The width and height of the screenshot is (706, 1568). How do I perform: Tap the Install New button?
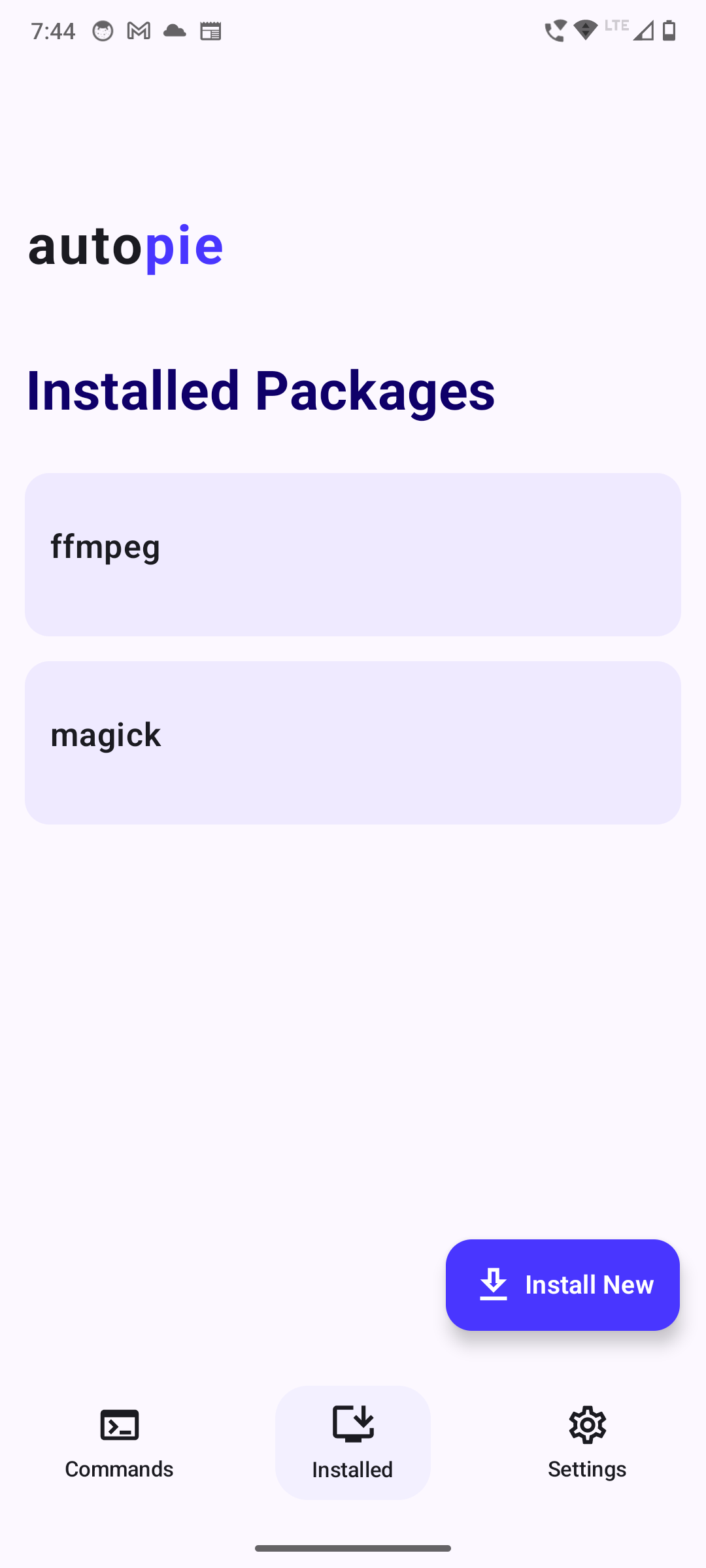pos(563,1285)
